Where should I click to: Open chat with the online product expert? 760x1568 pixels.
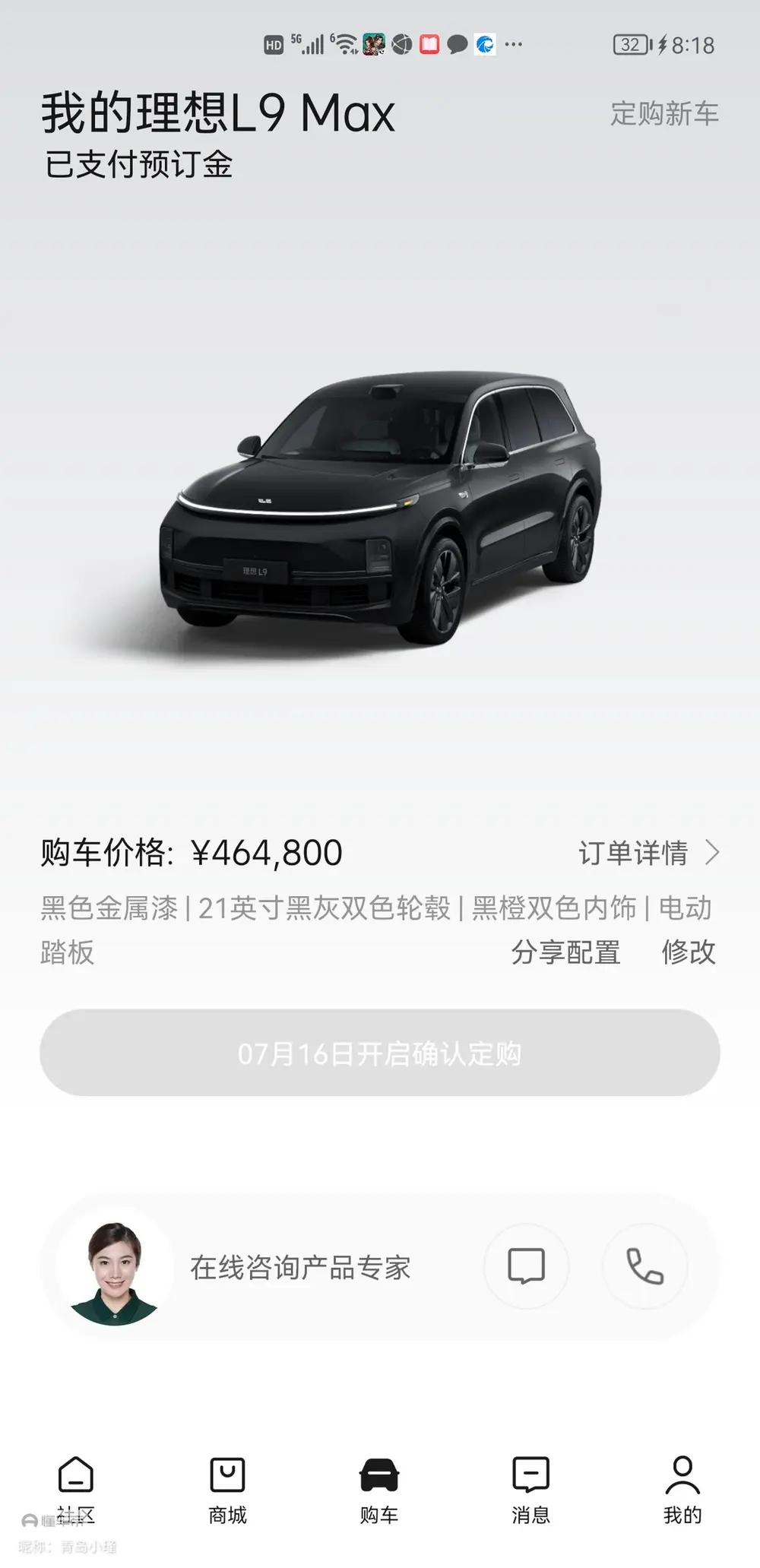coord(526,1265)
